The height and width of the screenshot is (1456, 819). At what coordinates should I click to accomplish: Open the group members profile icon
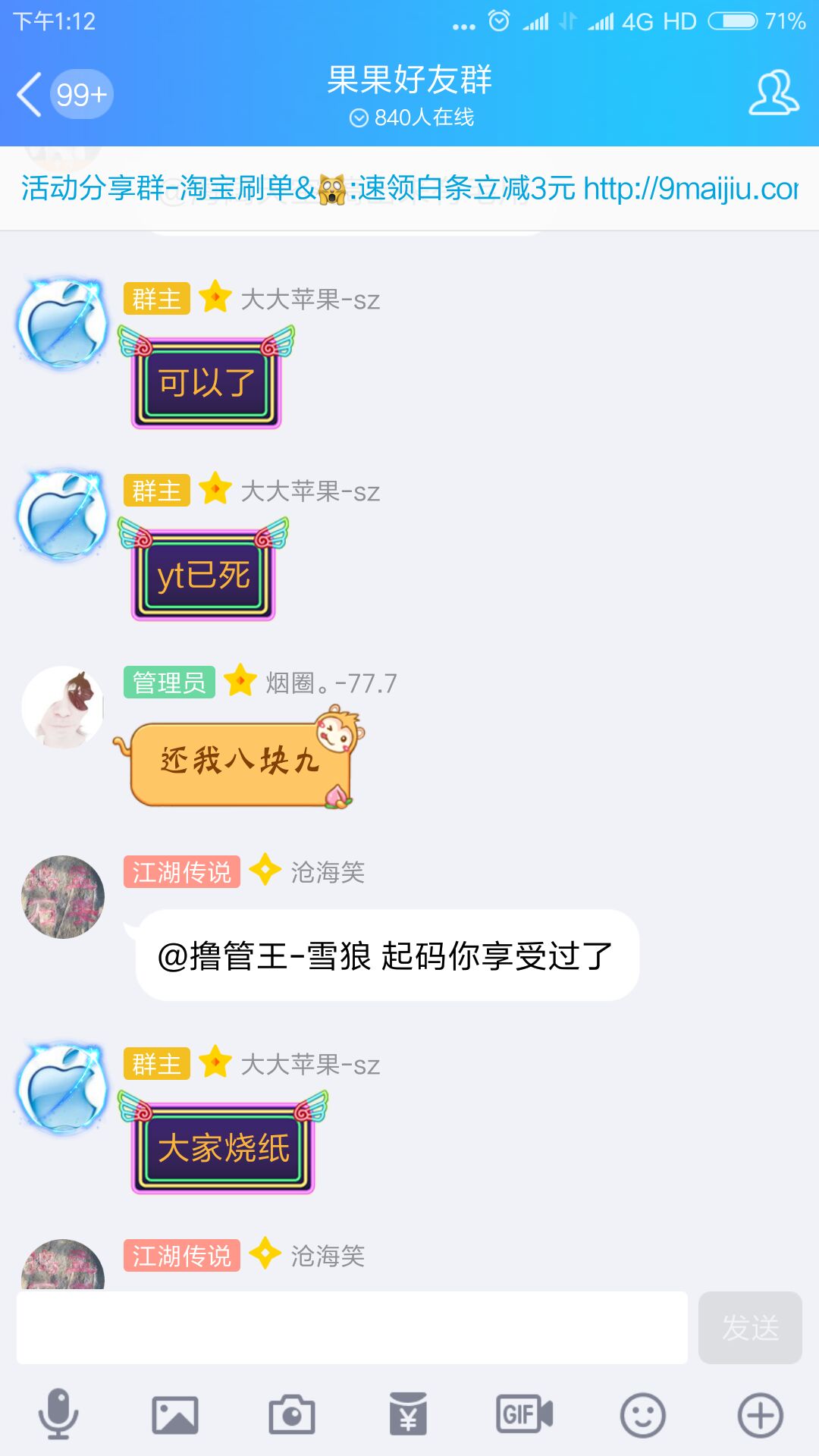point(773,93)
